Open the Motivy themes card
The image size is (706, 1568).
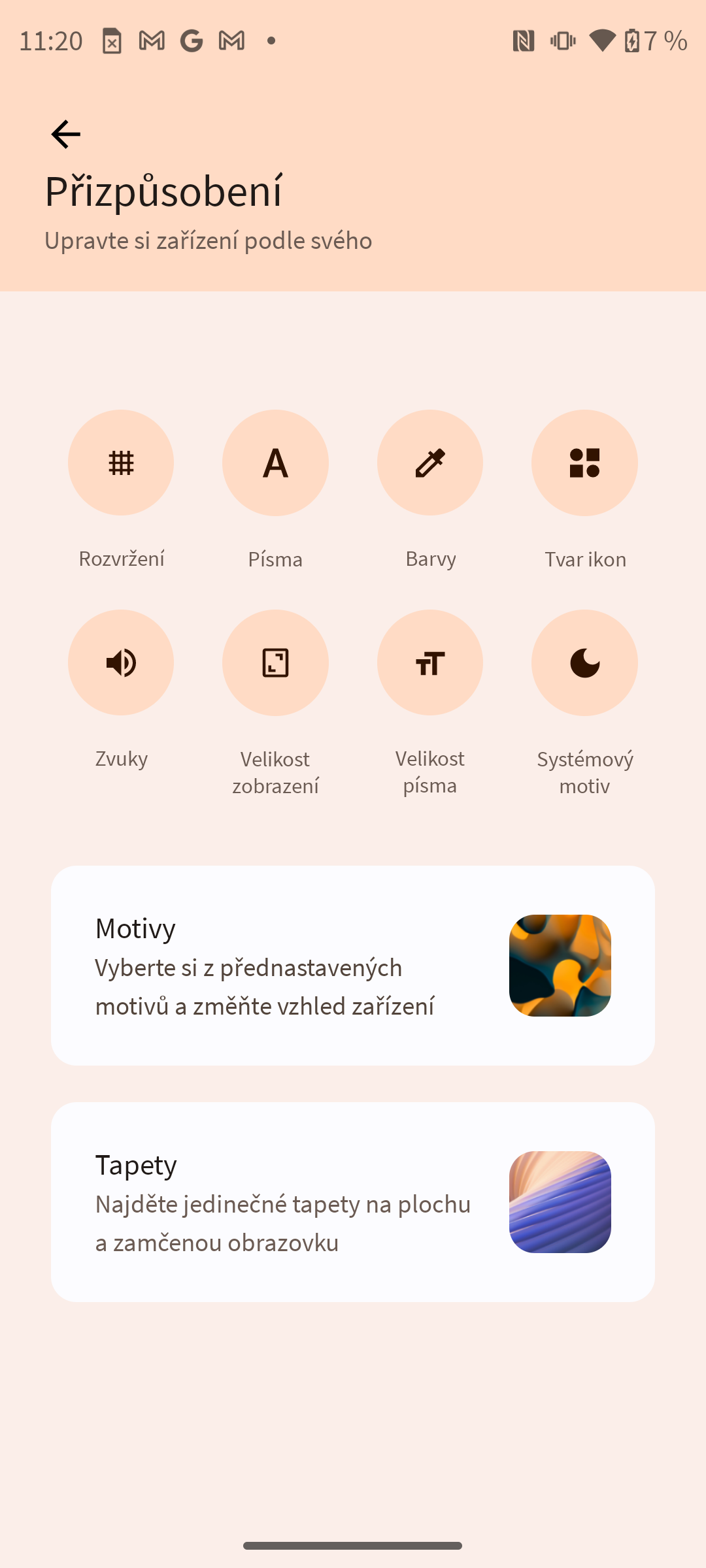[x=353, y=966]
